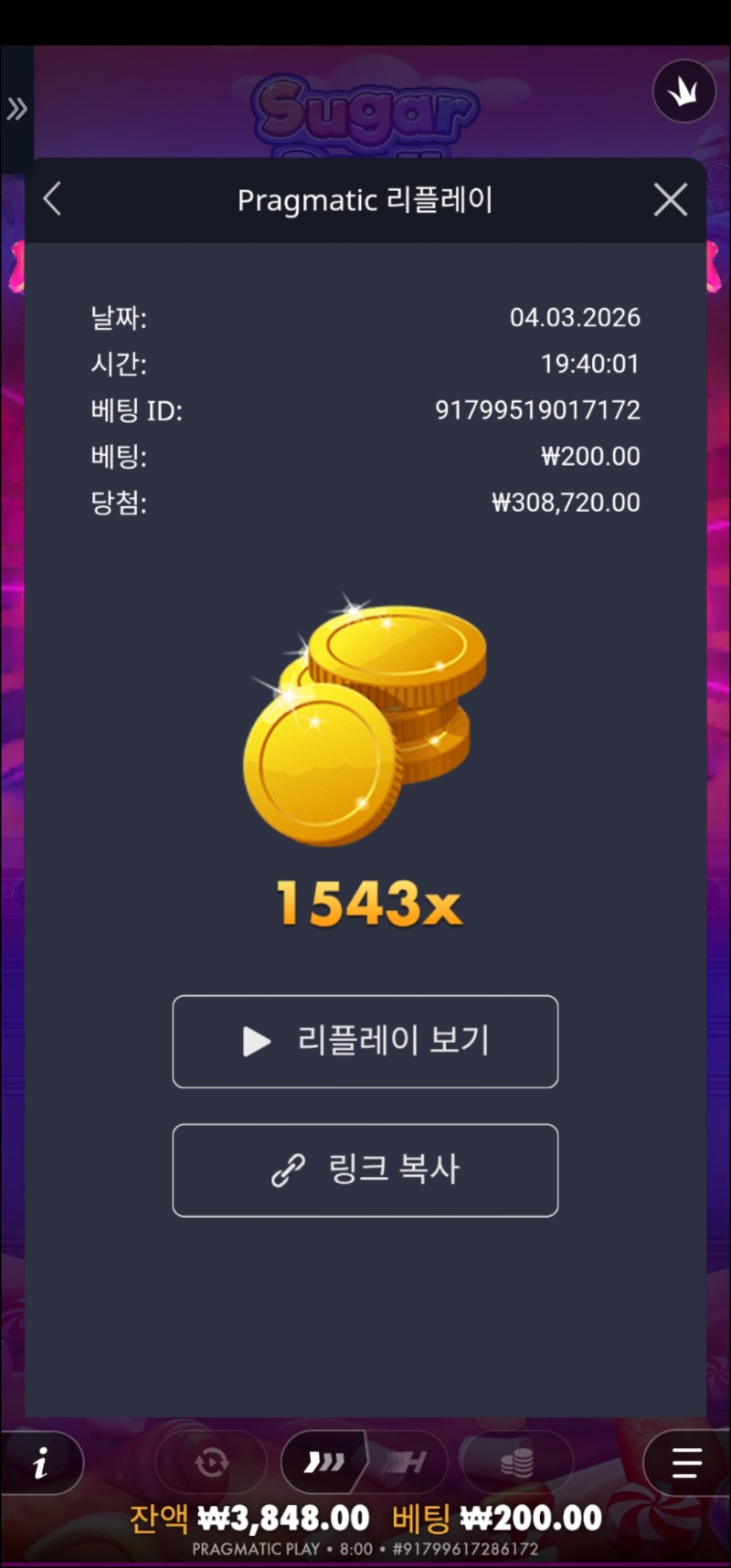Open the hamburger menu
Image resolution: width=731 pixels, height=1568 pixels.
[686, 1464]
